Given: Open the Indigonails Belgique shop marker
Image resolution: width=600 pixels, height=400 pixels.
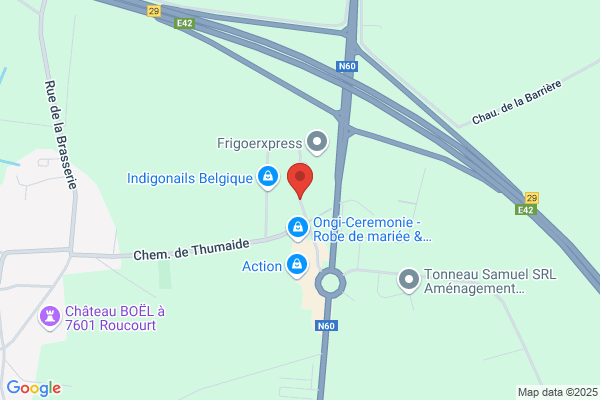Looking at the screenshot, I should pos(268,177).
